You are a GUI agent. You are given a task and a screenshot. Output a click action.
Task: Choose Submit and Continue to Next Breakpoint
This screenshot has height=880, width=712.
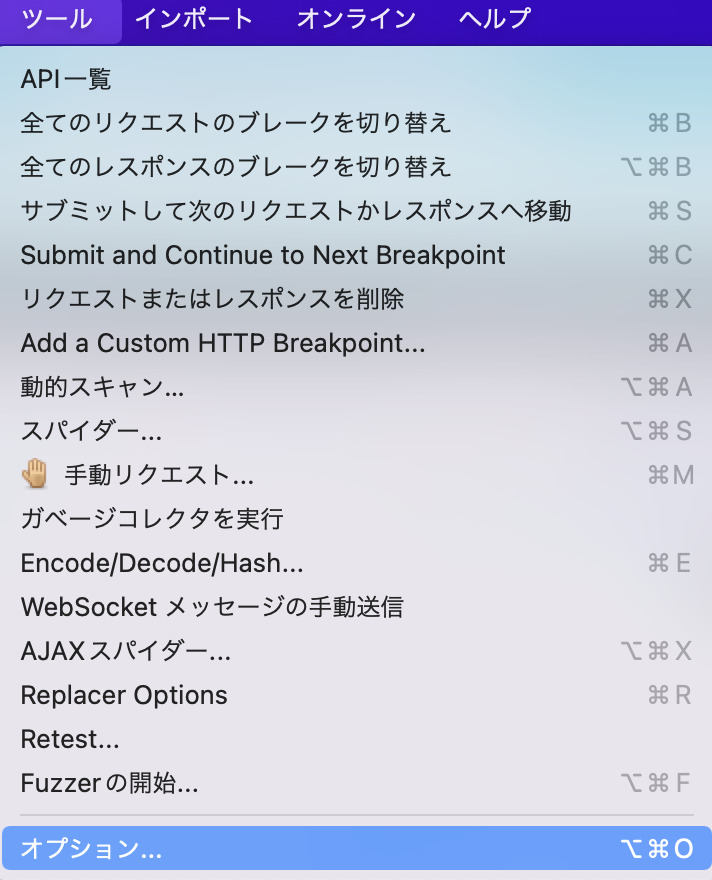pyautogui.click(x=356, y=255)
